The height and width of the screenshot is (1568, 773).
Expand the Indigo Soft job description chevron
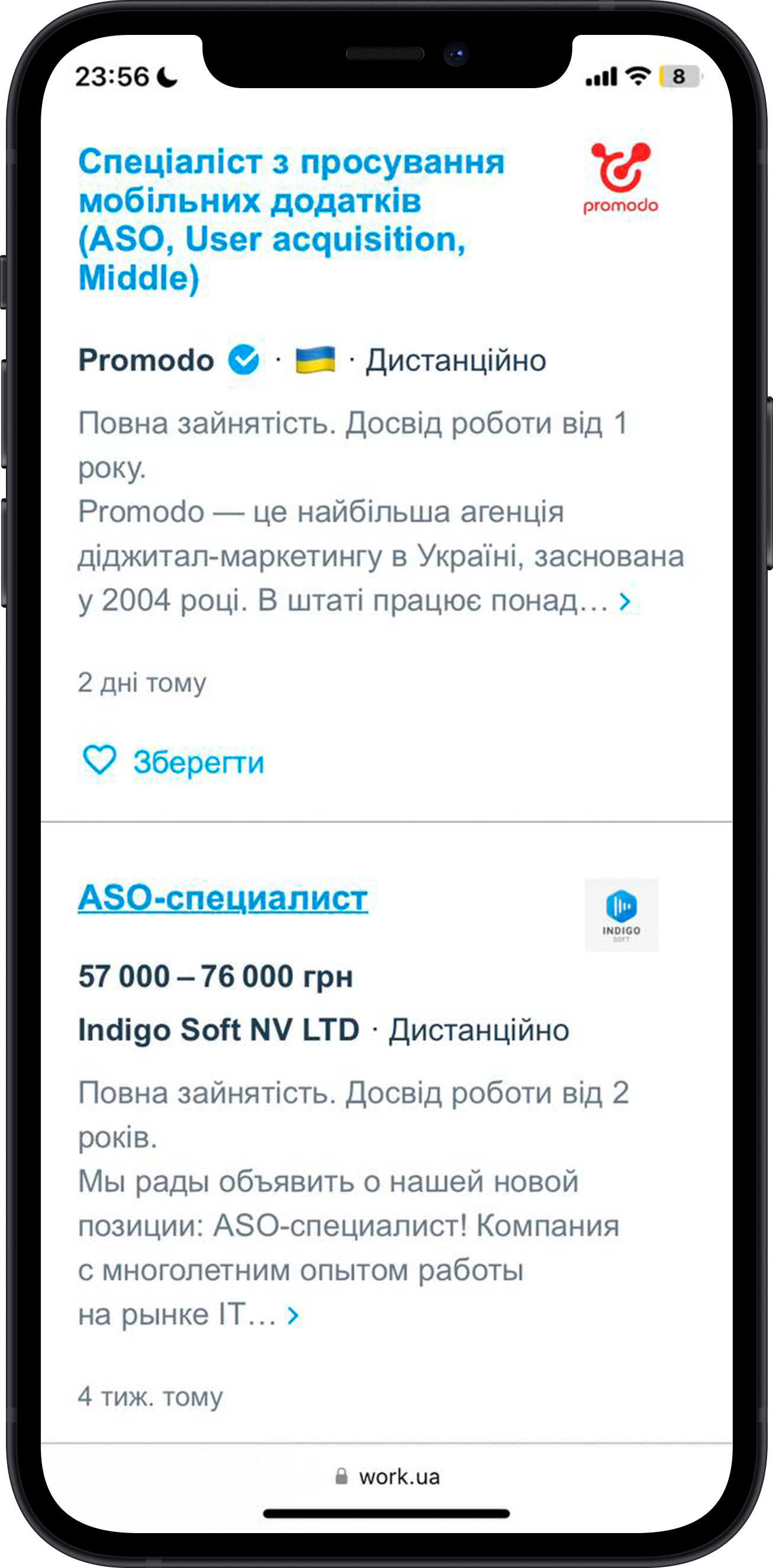coord(293,1315)
